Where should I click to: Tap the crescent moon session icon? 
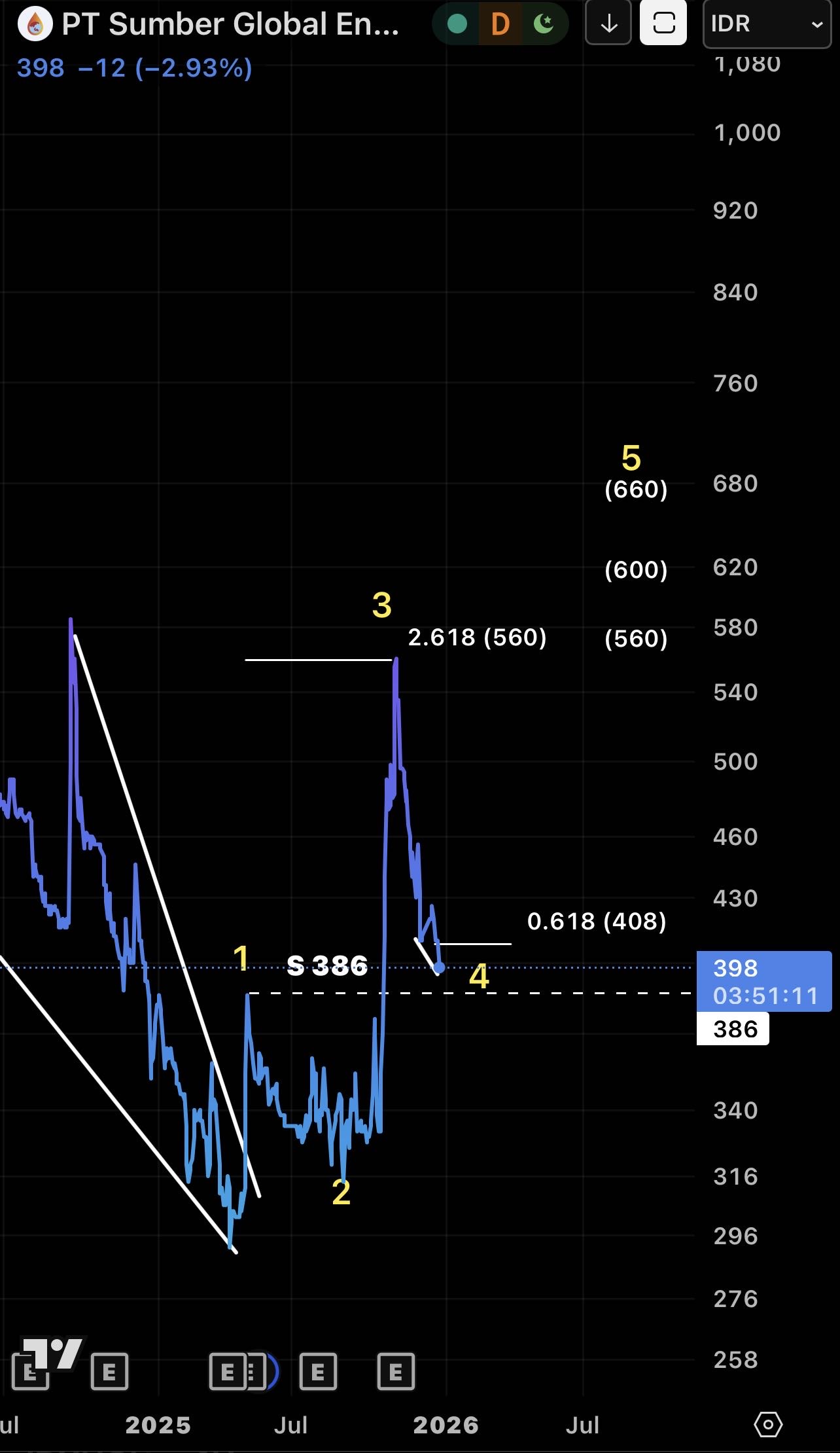pyautogui.click(x=544, y=24)
